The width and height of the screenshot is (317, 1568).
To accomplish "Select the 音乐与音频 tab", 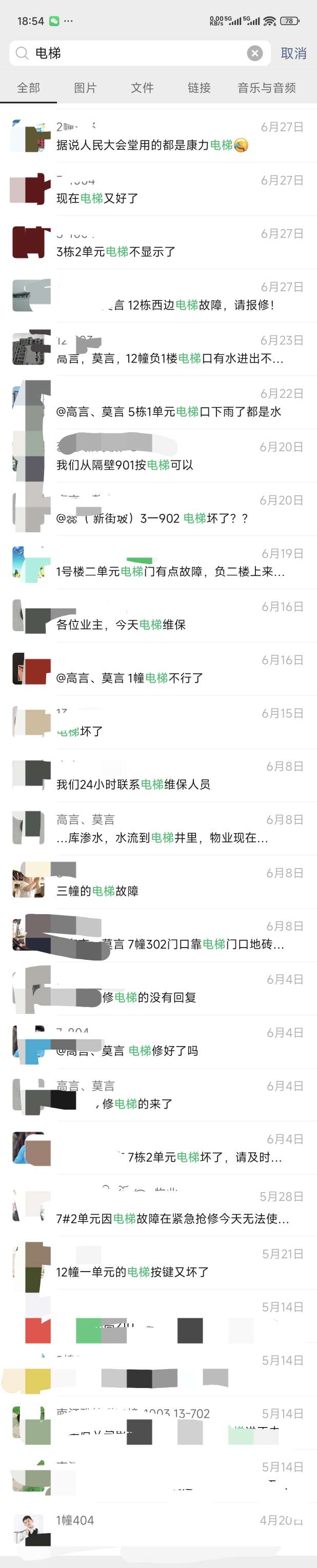I will (x=267, y=88).
